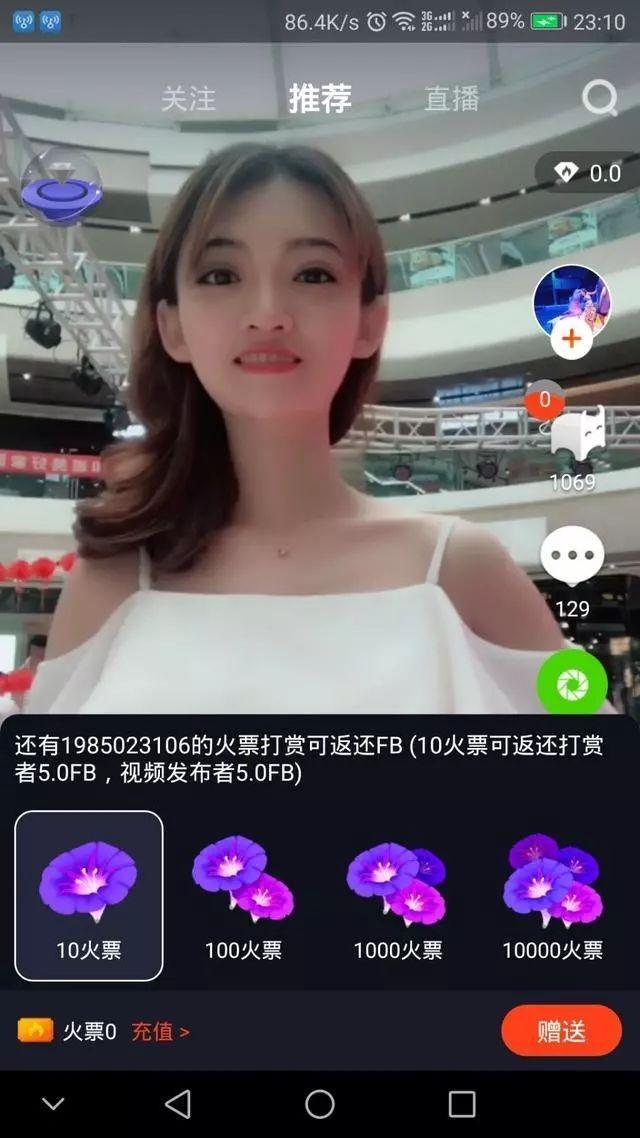Open the search magnifier icon

tap(600, 98)
